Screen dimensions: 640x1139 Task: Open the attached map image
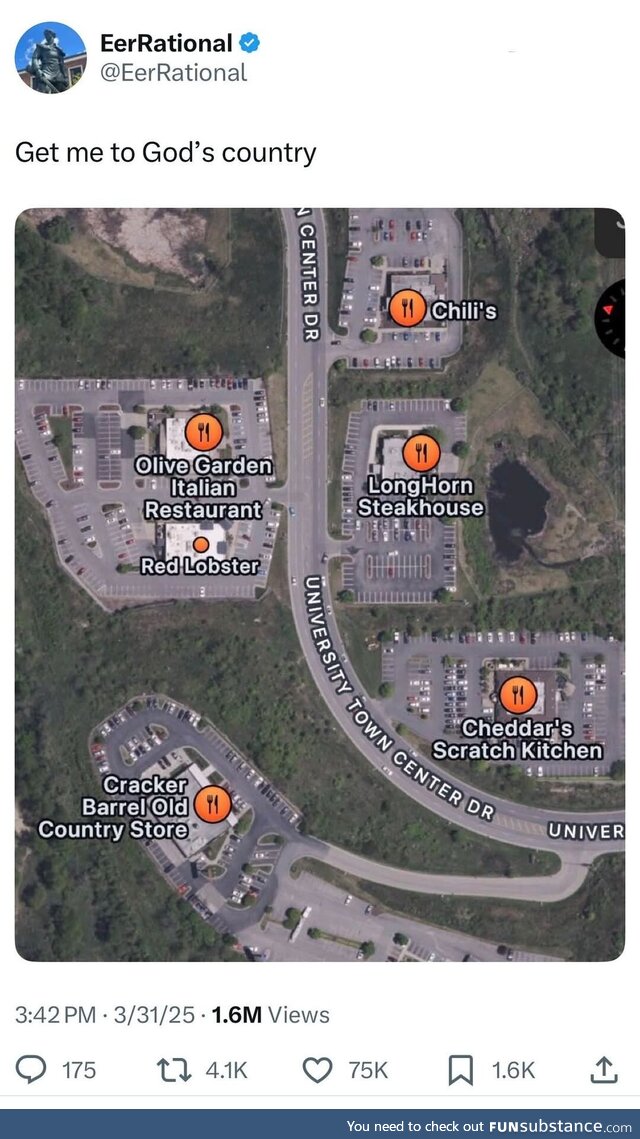(x=320, y=584)
